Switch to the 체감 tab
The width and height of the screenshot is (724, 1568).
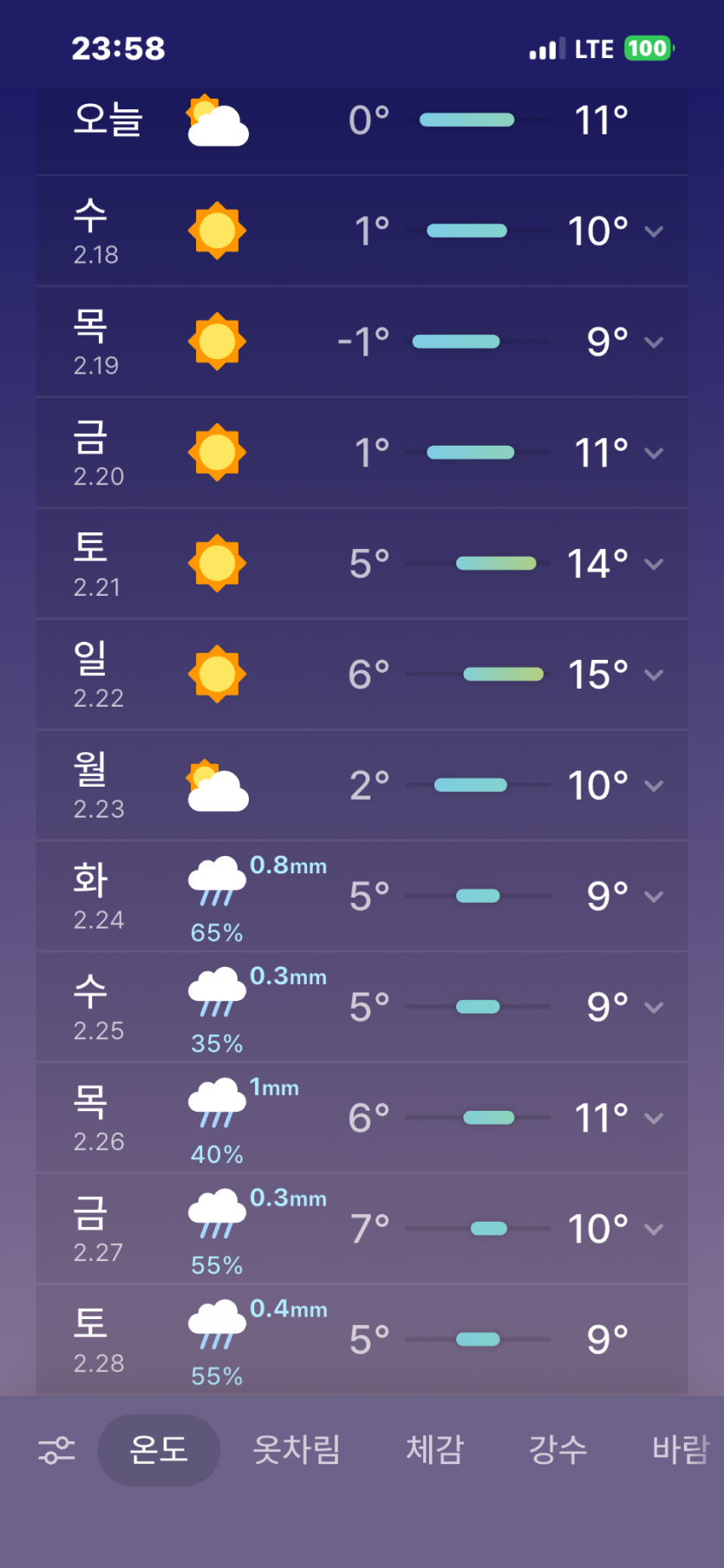435,1450
